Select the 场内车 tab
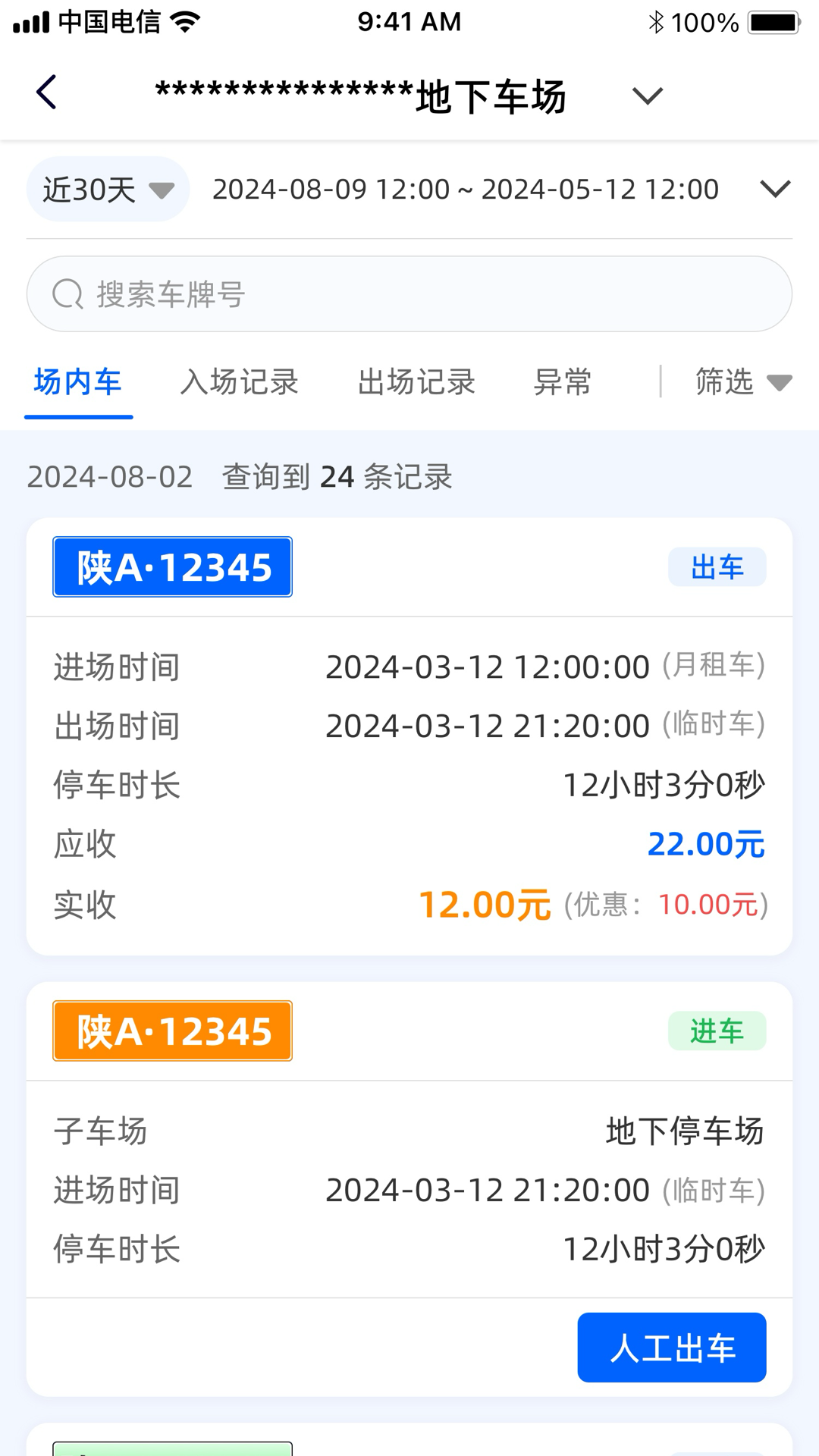Viewport: 819px width, 1456px height. (78, 383)
